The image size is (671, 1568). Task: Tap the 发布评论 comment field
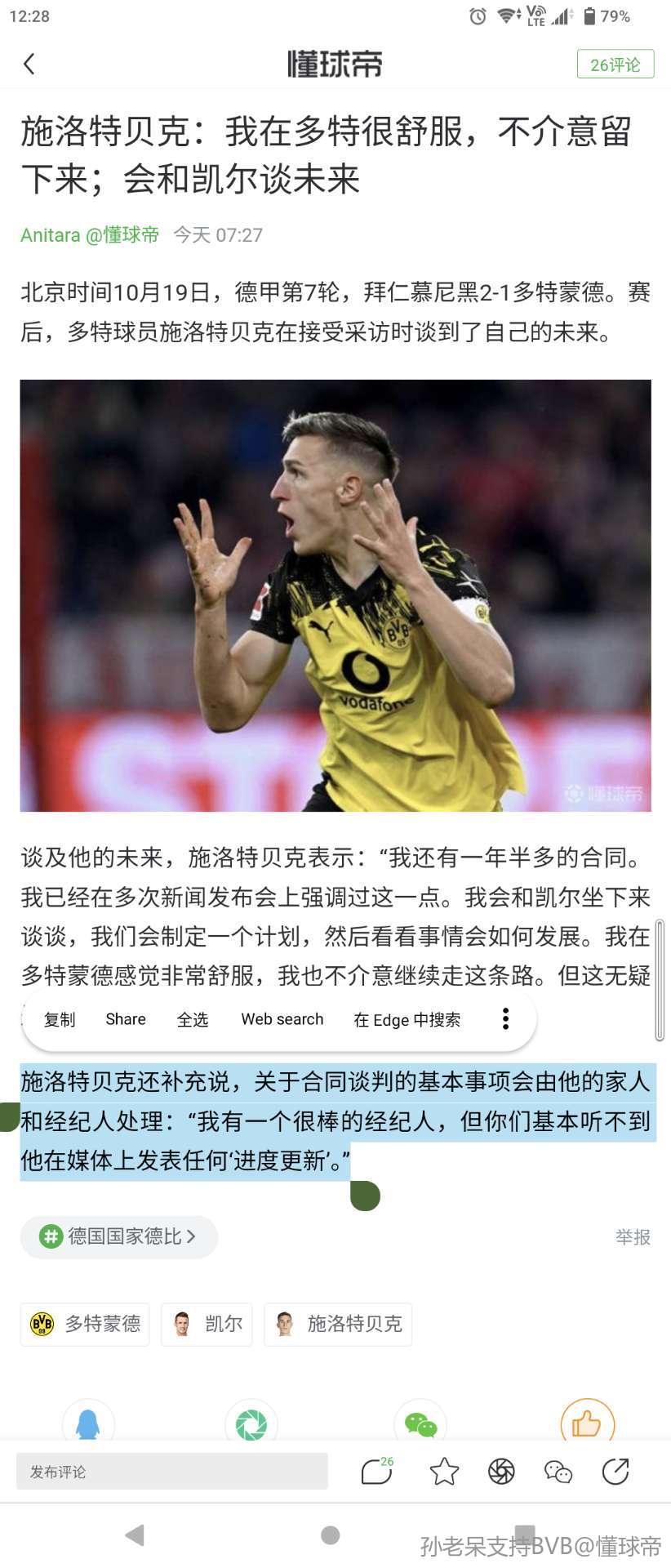pos(171,1472)
